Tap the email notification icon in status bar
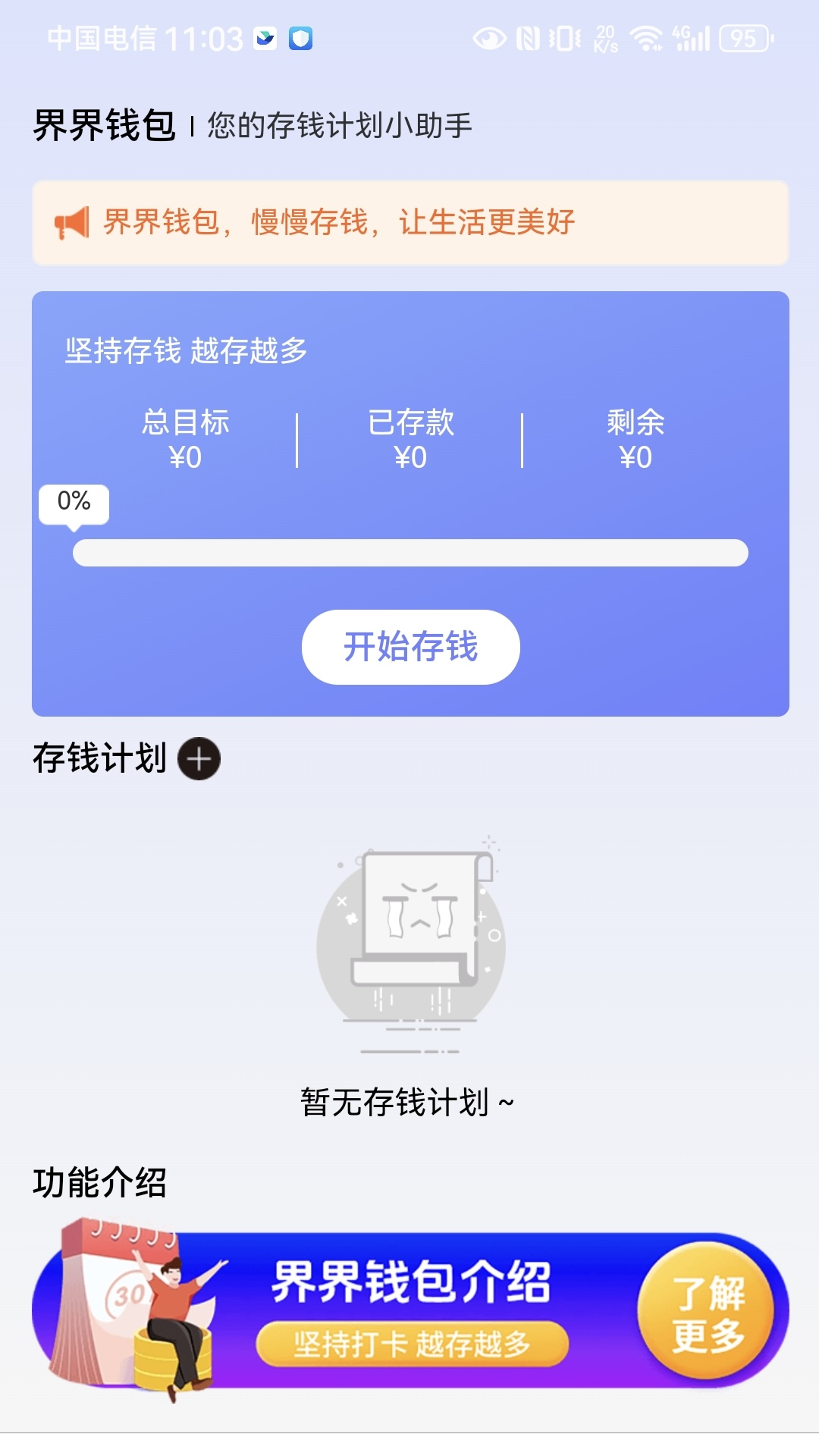 click(264, 39)
